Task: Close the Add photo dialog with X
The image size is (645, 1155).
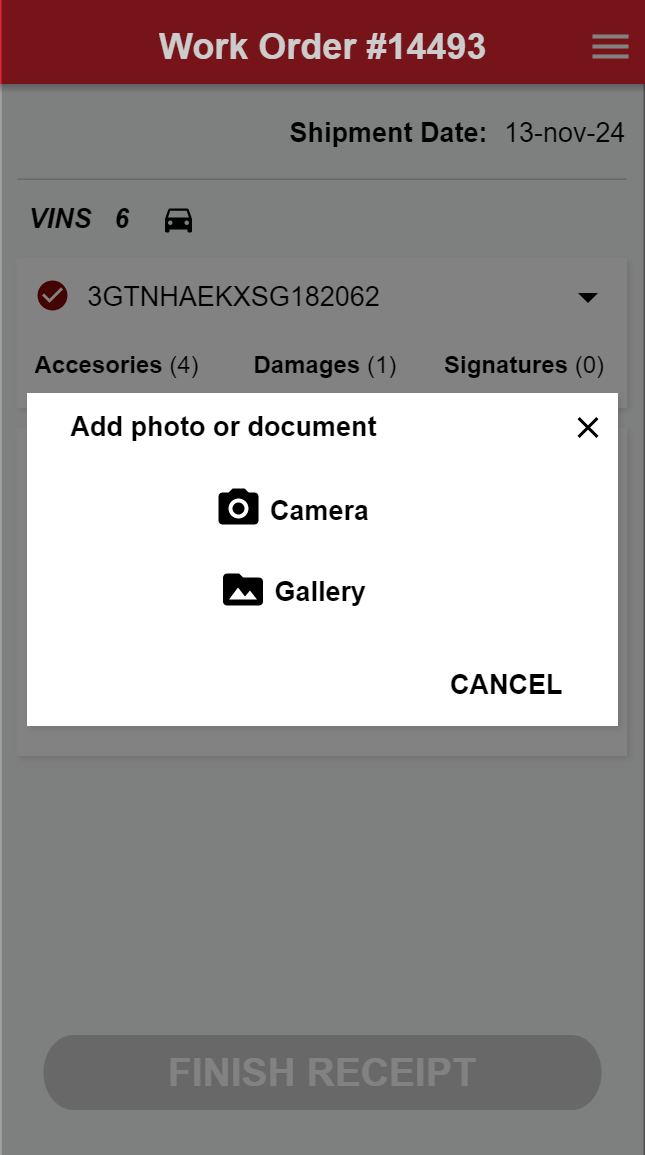Action: point(588,428)
